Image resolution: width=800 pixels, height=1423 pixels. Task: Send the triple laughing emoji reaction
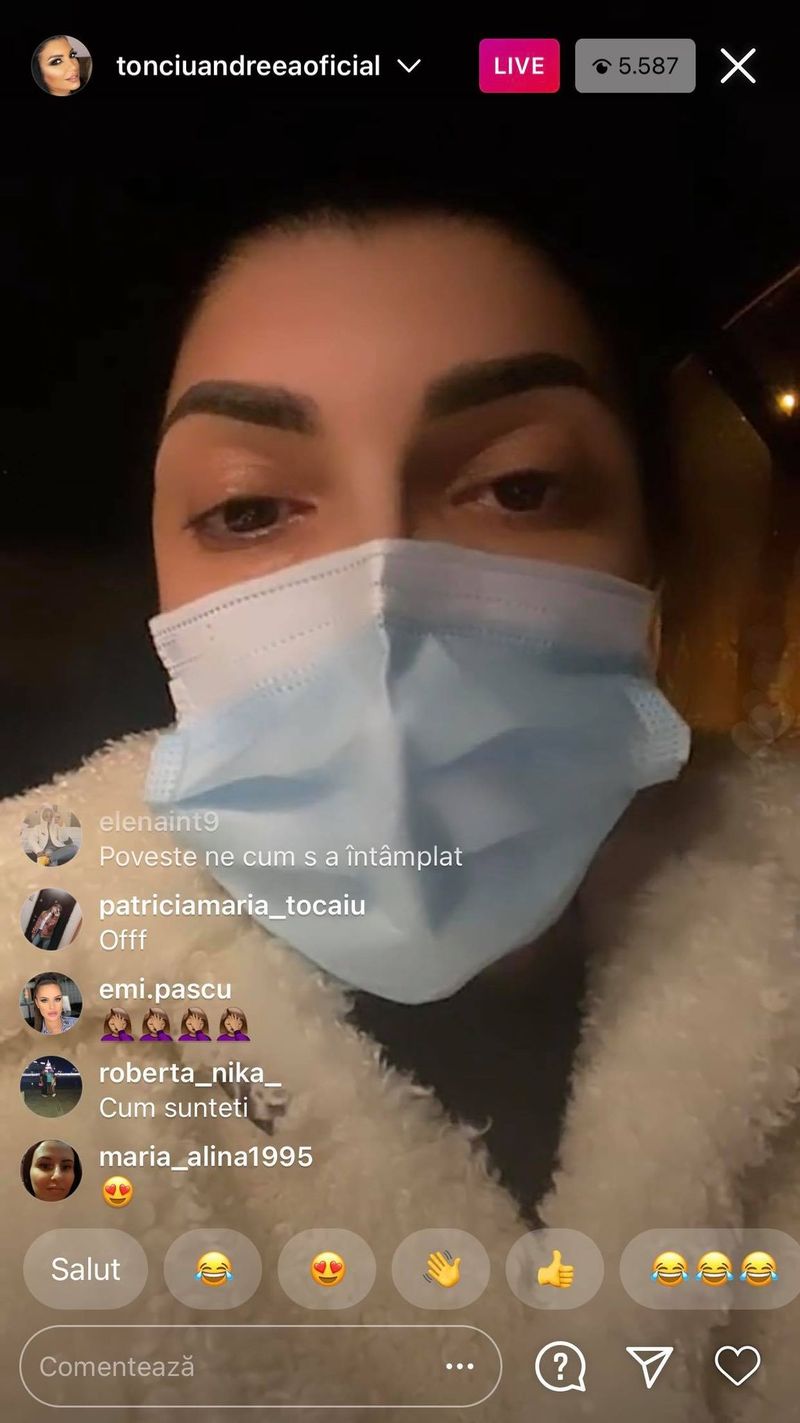713,1269
